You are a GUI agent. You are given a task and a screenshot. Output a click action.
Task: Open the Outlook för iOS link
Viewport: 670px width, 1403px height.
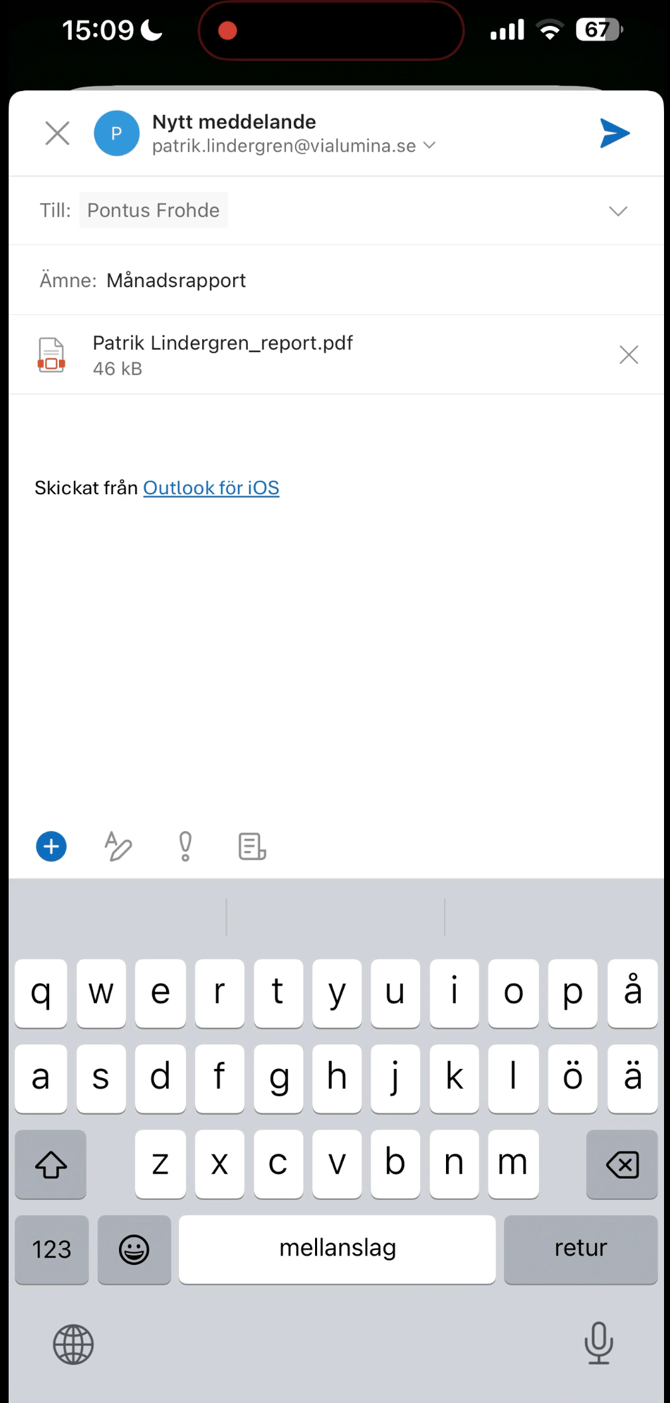tap(211, 488)
